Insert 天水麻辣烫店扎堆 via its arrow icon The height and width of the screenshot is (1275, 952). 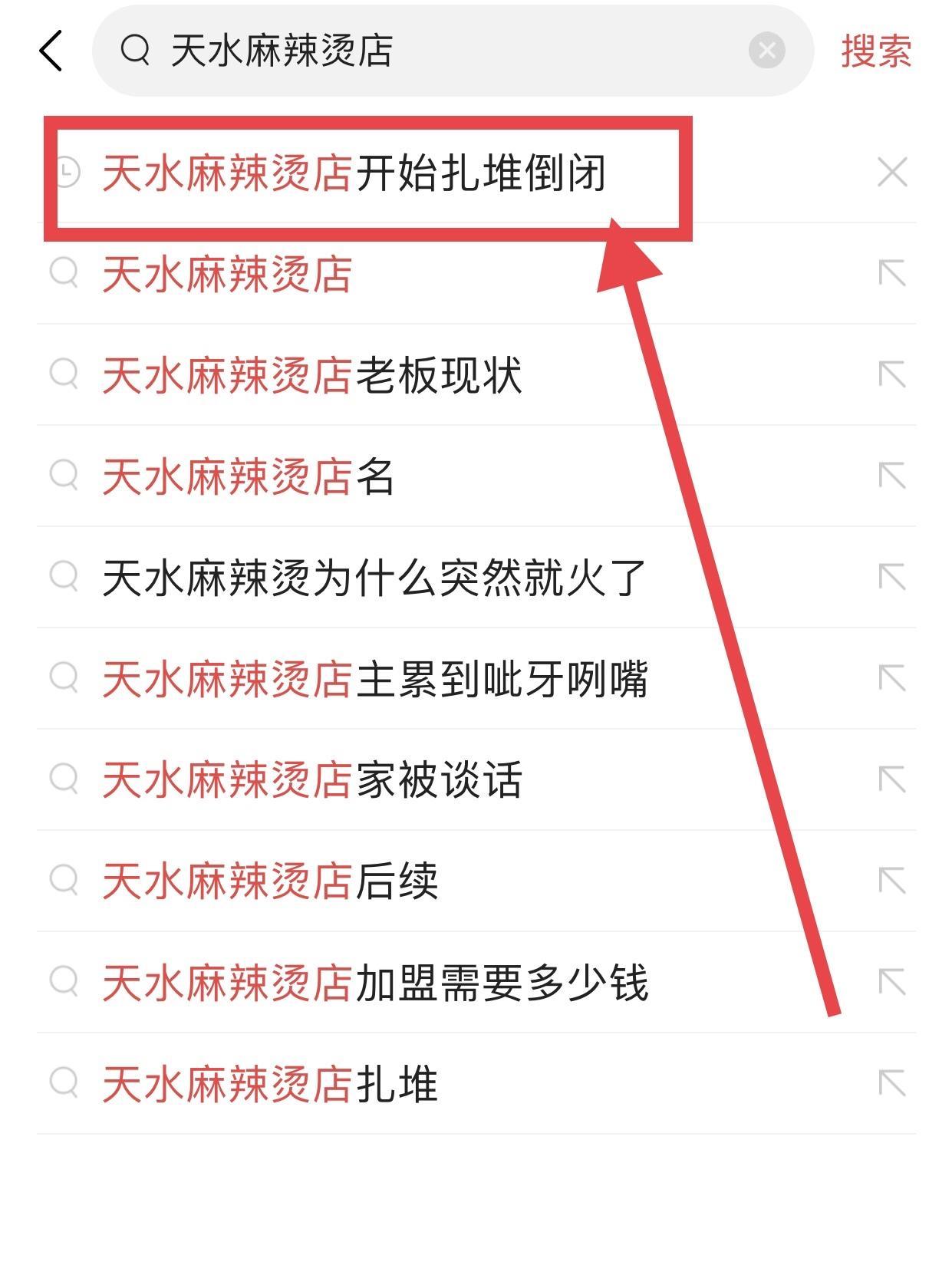pos(892,1084)
